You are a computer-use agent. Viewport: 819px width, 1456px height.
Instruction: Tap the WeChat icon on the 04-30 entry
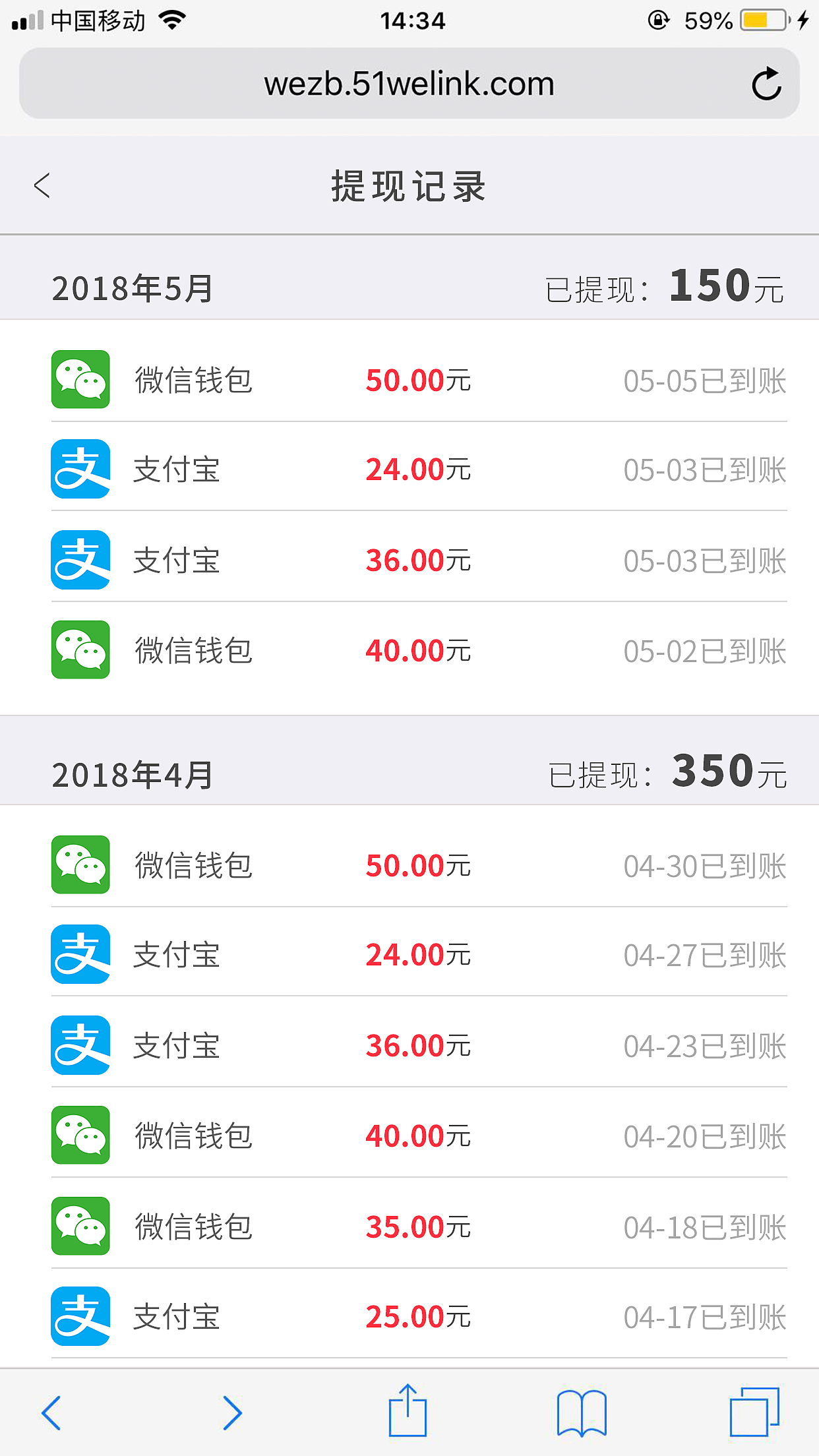(x=80, y=864)
